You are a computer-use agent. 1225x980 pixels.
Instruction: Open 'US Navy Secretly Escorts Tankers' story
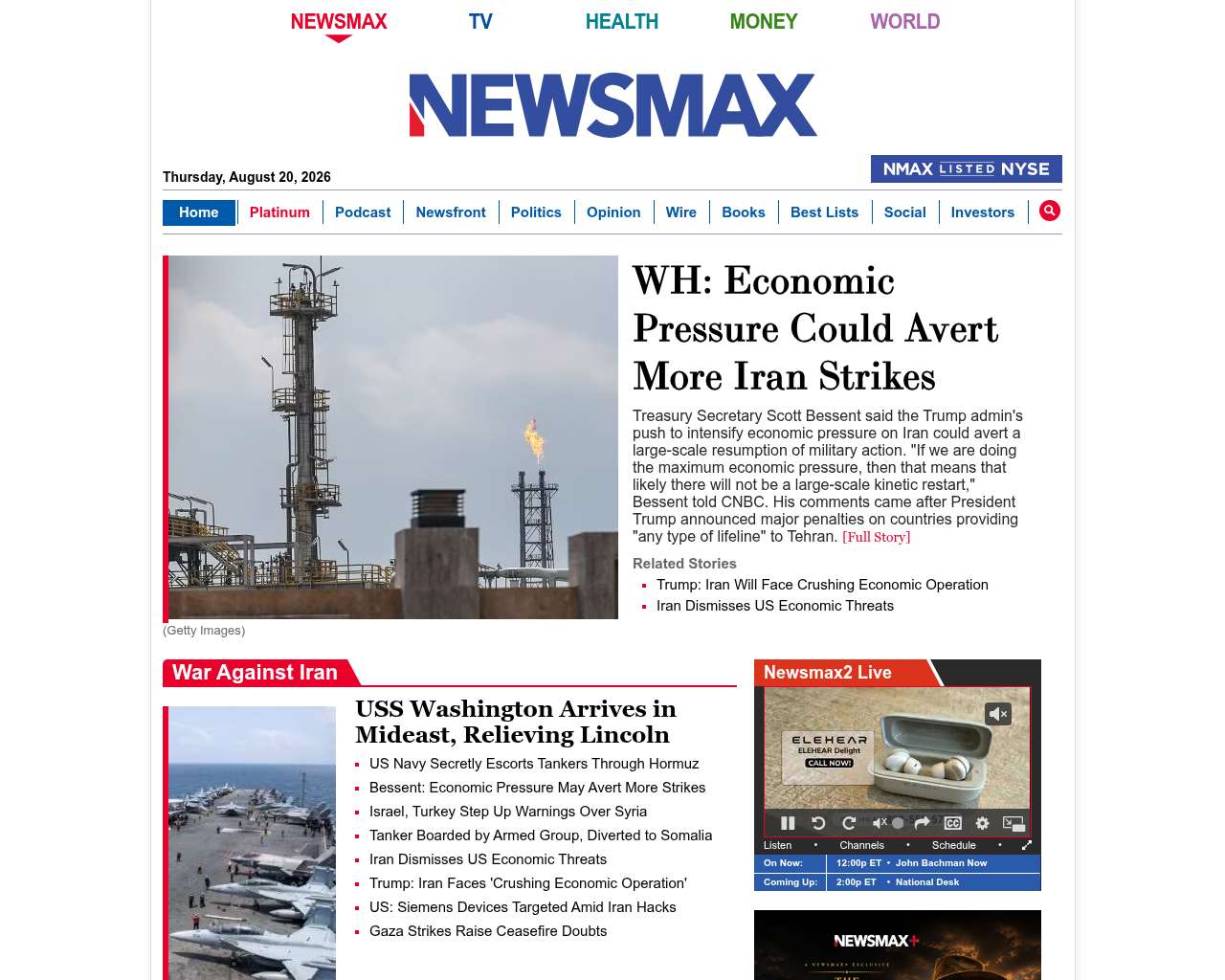[x=534, y=764]
